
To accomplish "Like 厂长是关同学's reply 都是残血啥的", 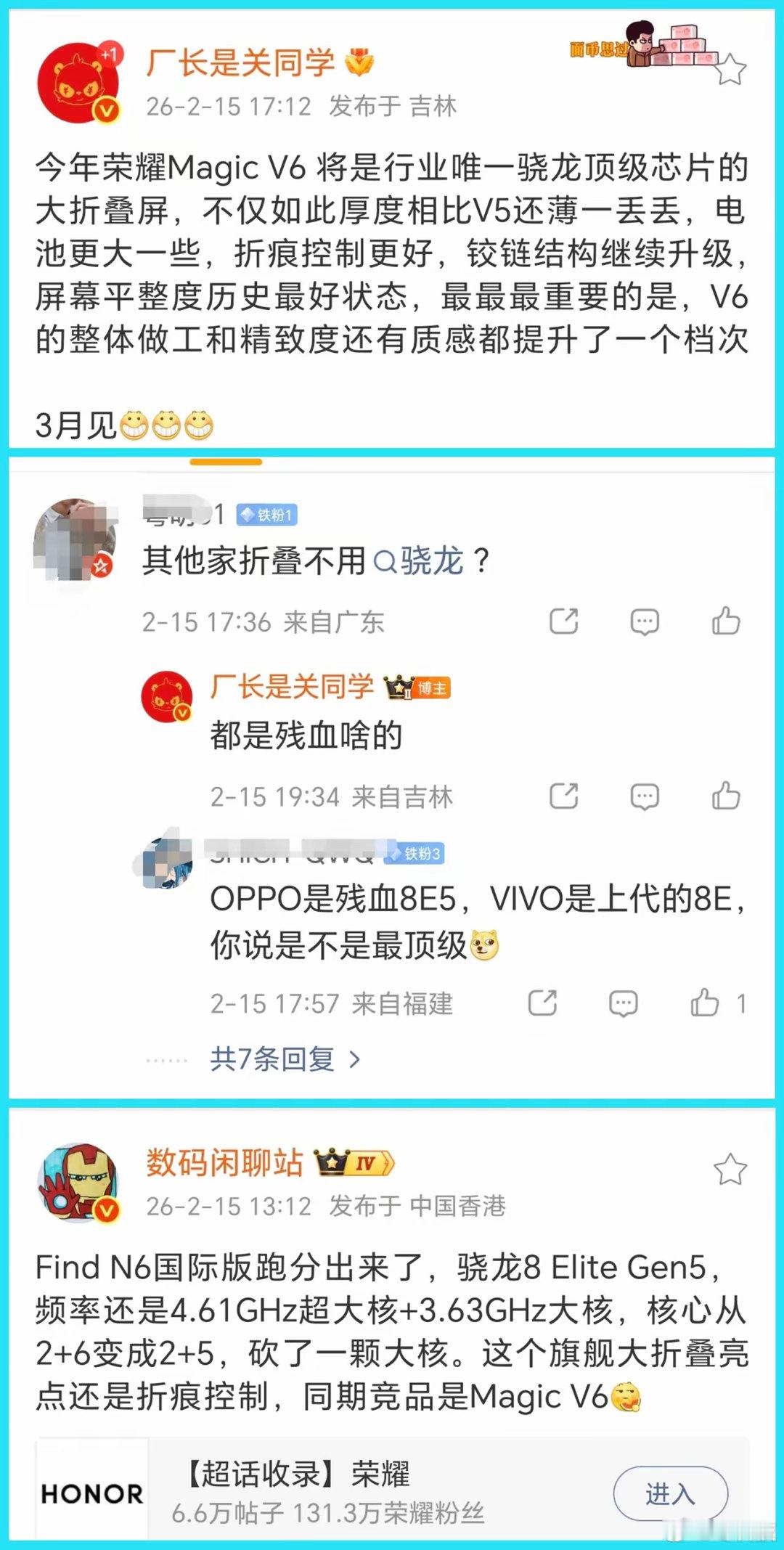I will pyautogui.click(x=724, y=796).
